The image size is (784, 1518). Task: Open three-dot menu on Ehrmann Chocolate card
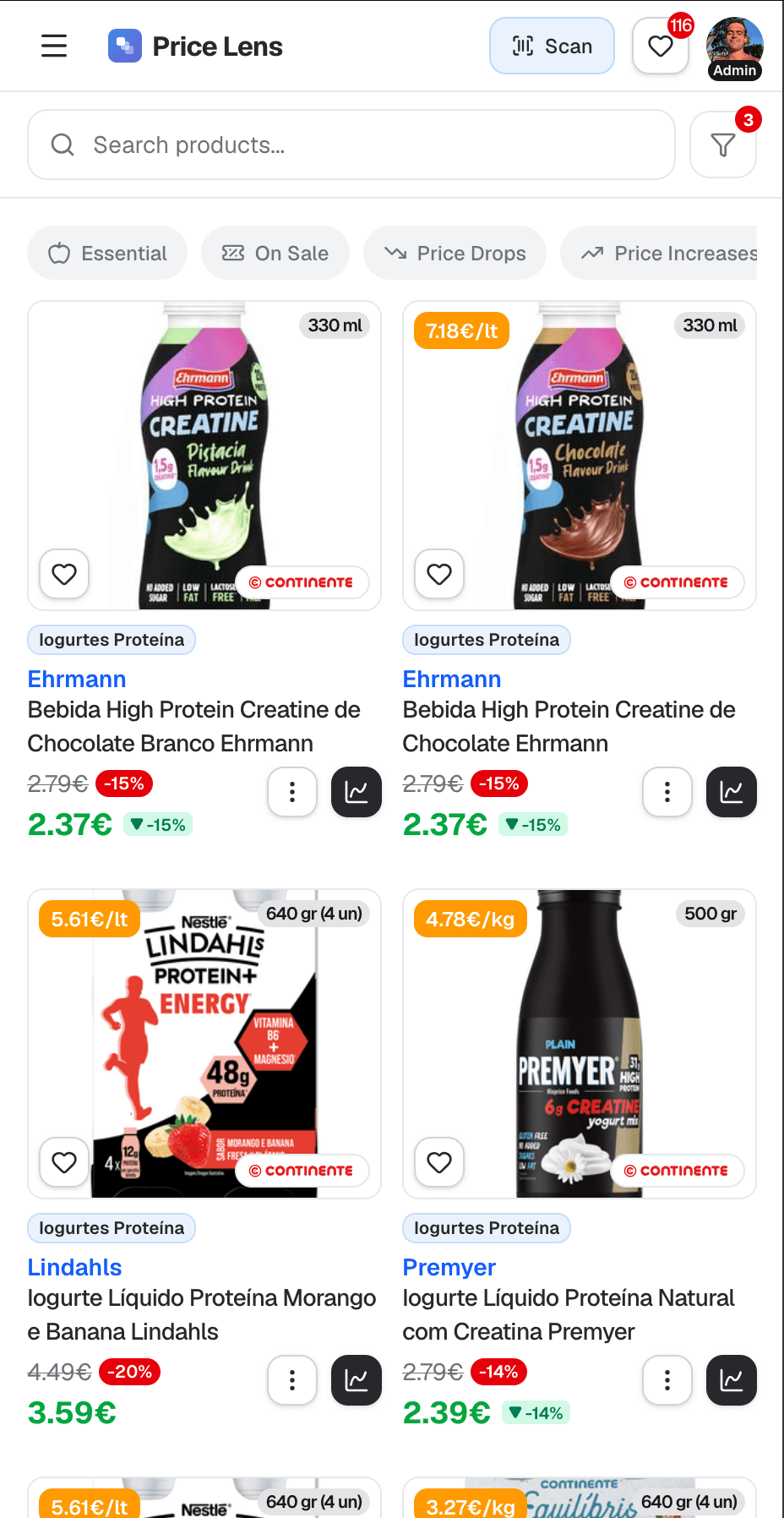pos(667,792)
